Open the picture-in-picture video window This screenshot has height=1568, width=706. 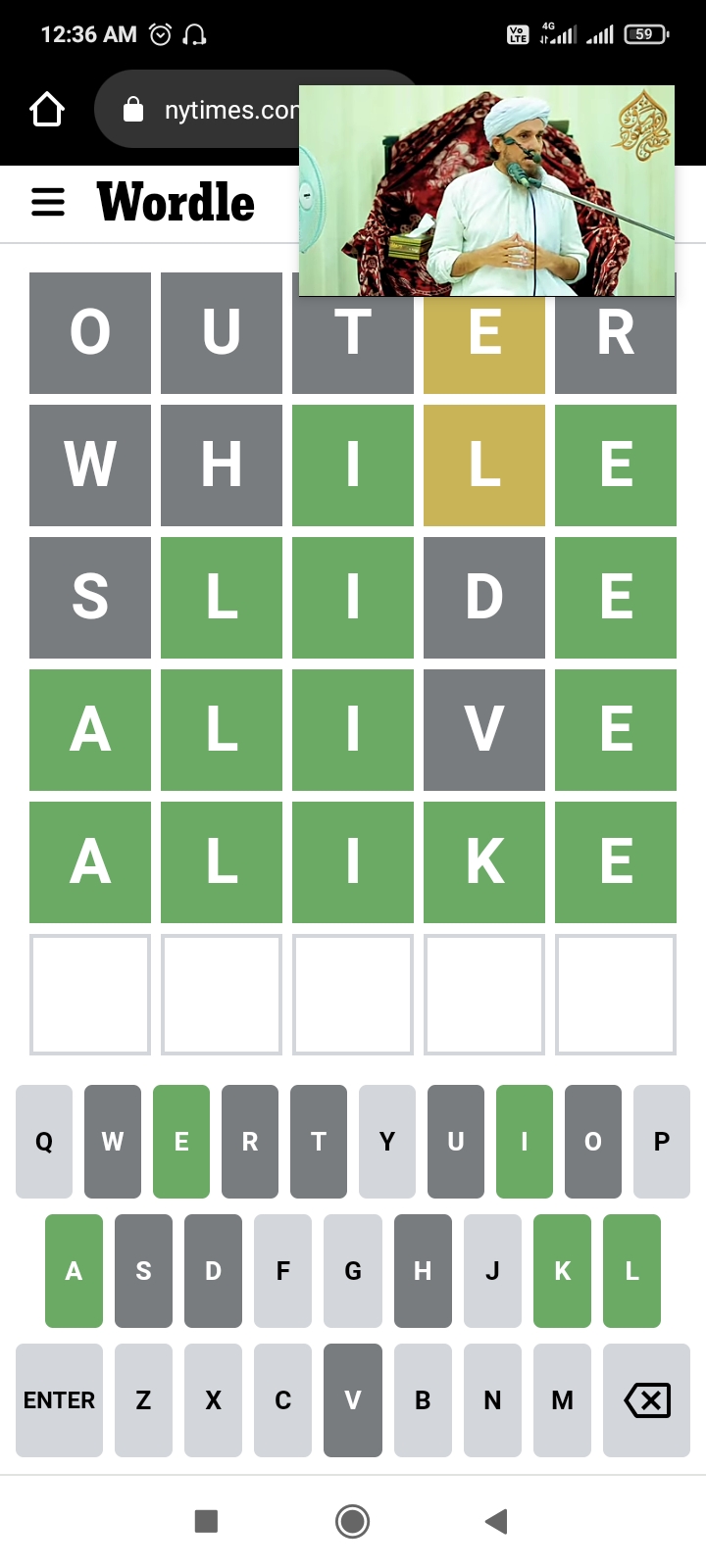pyautogui.click(x=486, y=191)
